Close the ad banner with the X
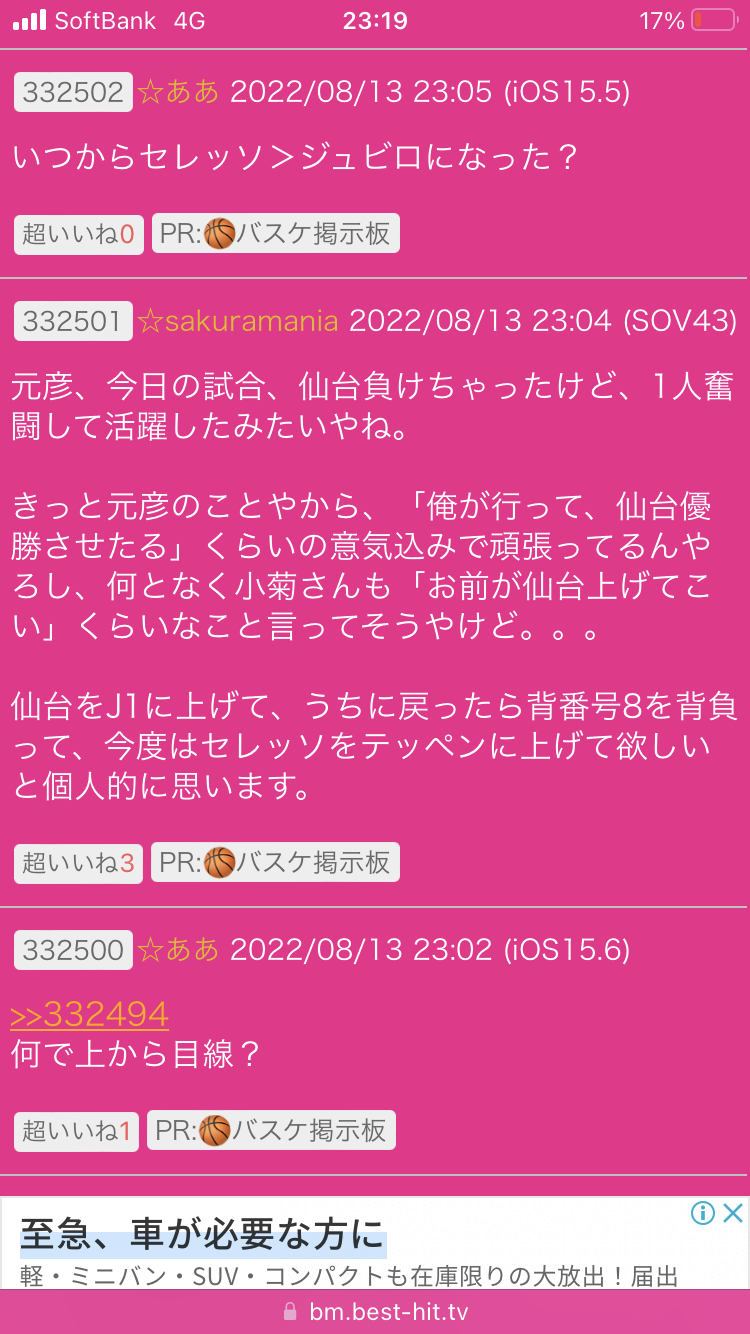Image resolution: width=750 pixels, height=1334 pixels. [733, 1214]
